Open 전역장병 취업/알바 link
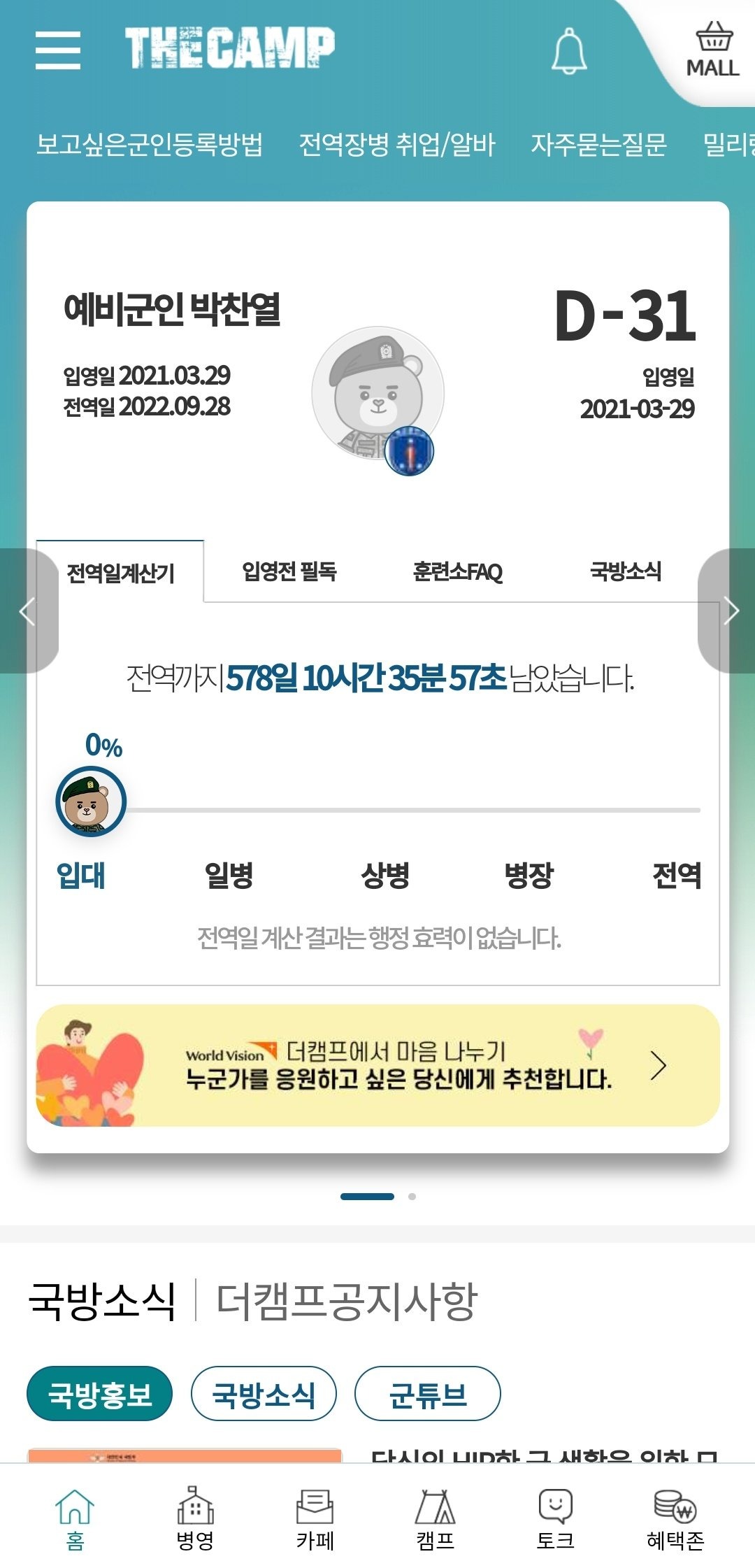 tap(397, 144)
